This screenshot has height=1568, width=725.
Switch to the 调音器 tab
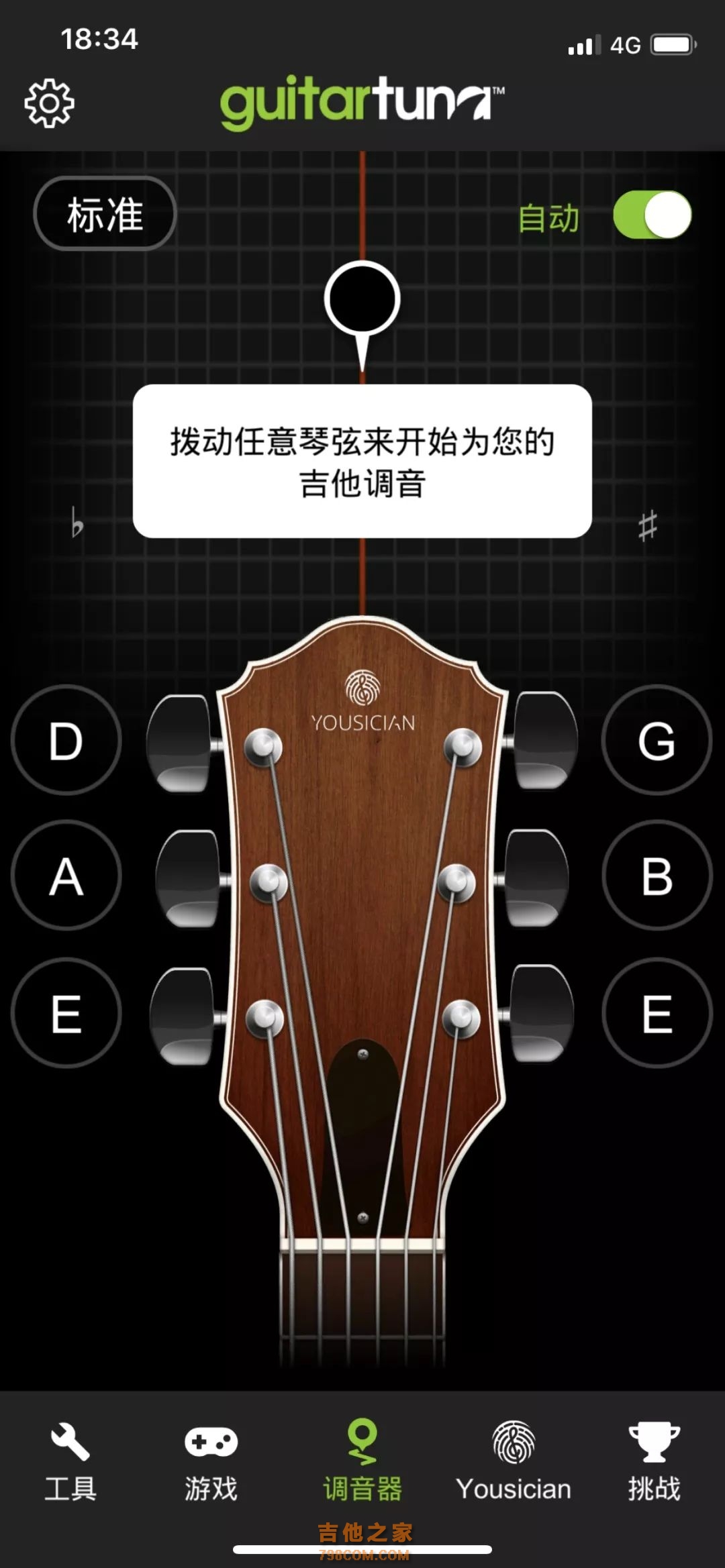tap(362, 1461)
